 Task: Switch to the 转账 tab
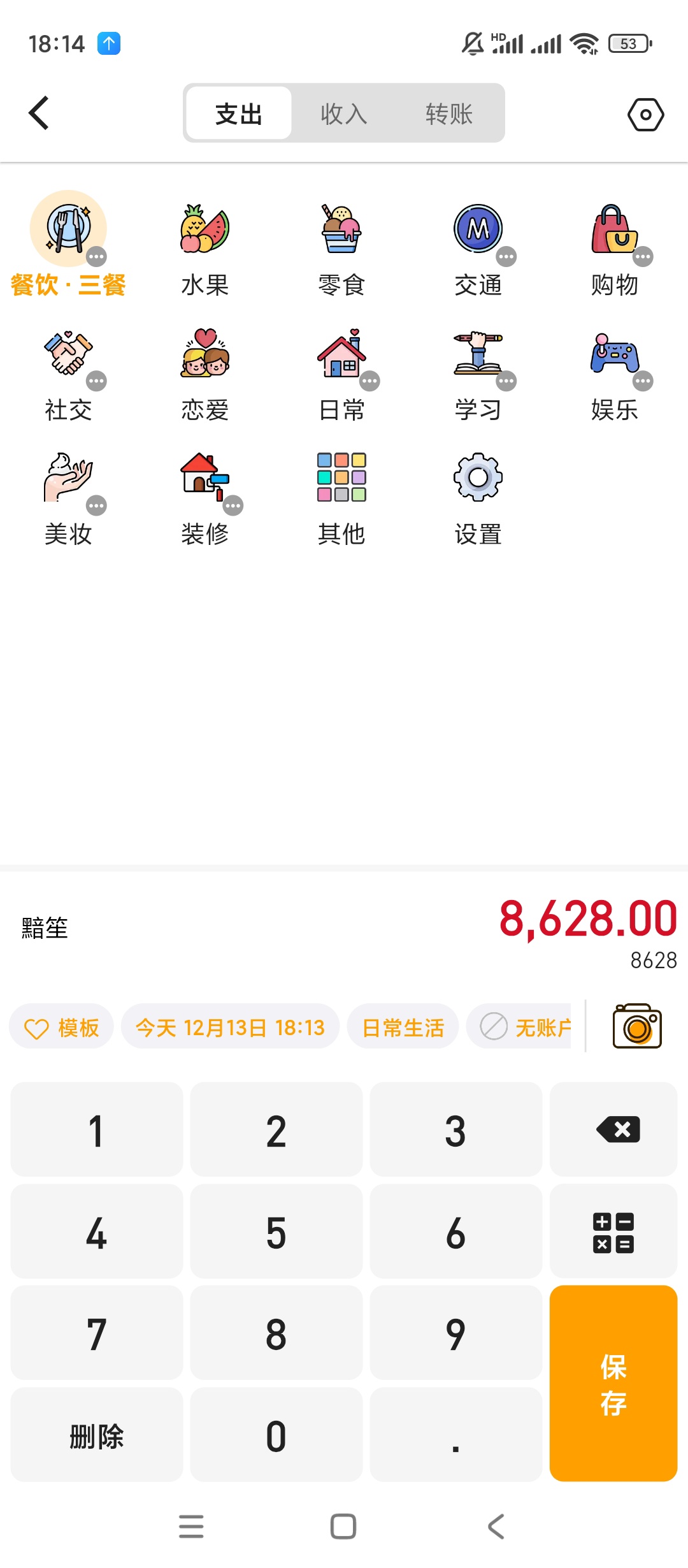(449, 114)
